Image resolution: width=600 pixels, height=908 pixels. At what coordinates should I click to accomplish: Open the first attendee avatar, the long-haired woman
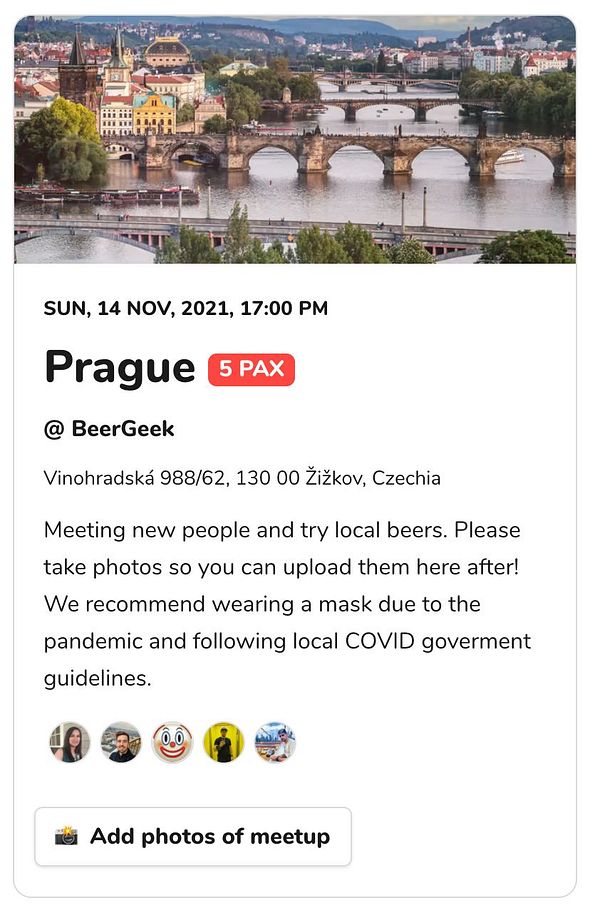tap(70, 743)
